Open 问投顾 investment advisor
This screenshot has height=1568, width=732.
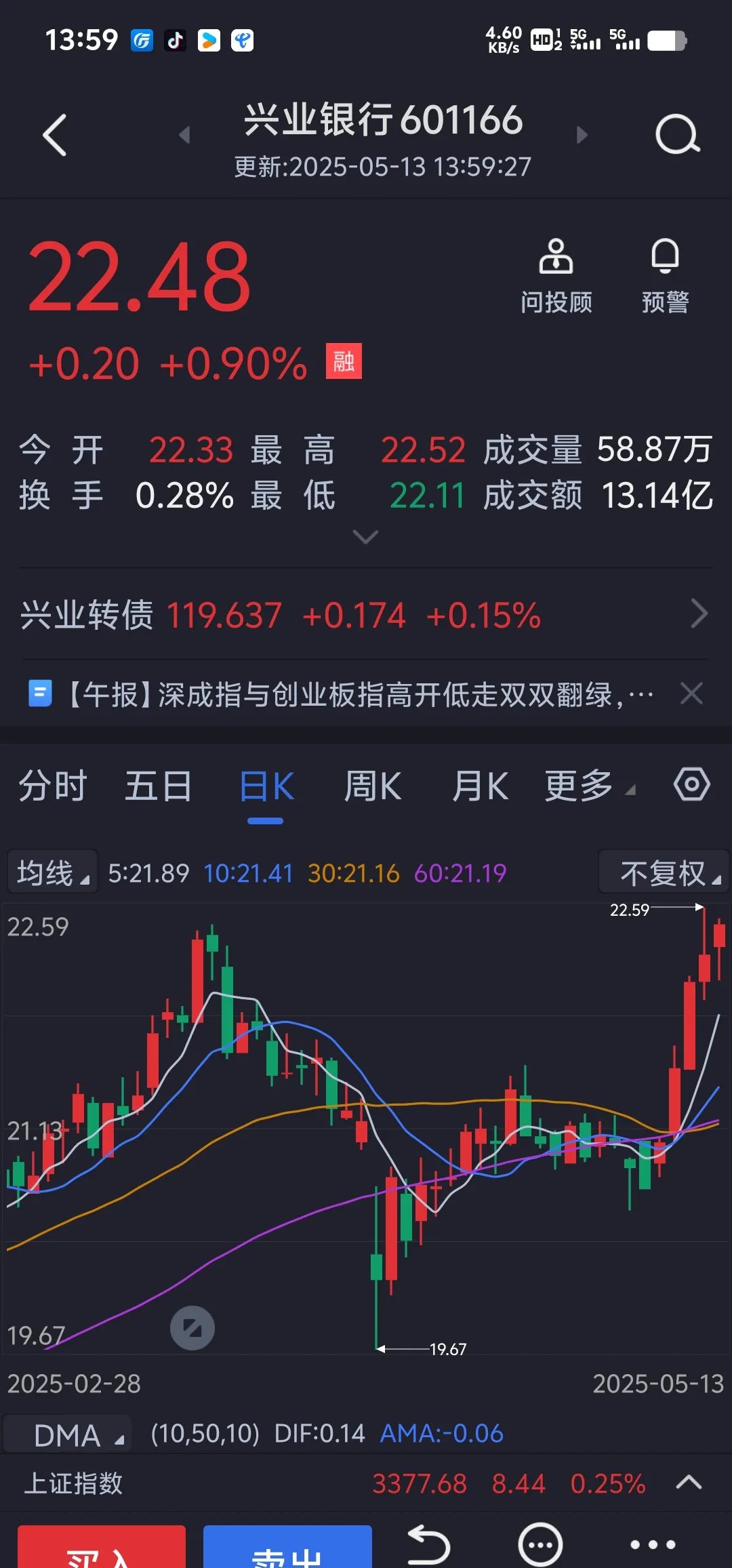[x=556, y=271]
